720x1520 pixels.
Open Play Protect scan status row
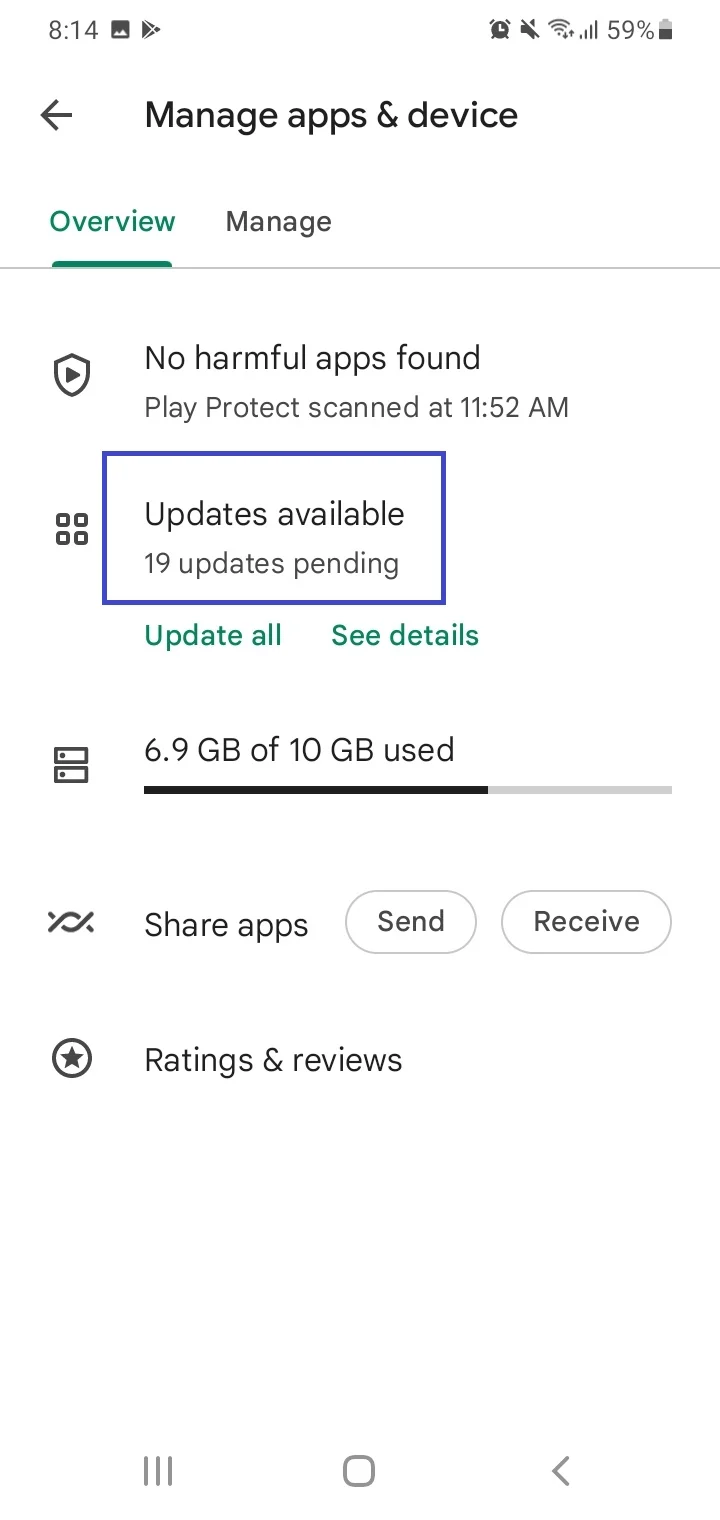click(360, 381)
